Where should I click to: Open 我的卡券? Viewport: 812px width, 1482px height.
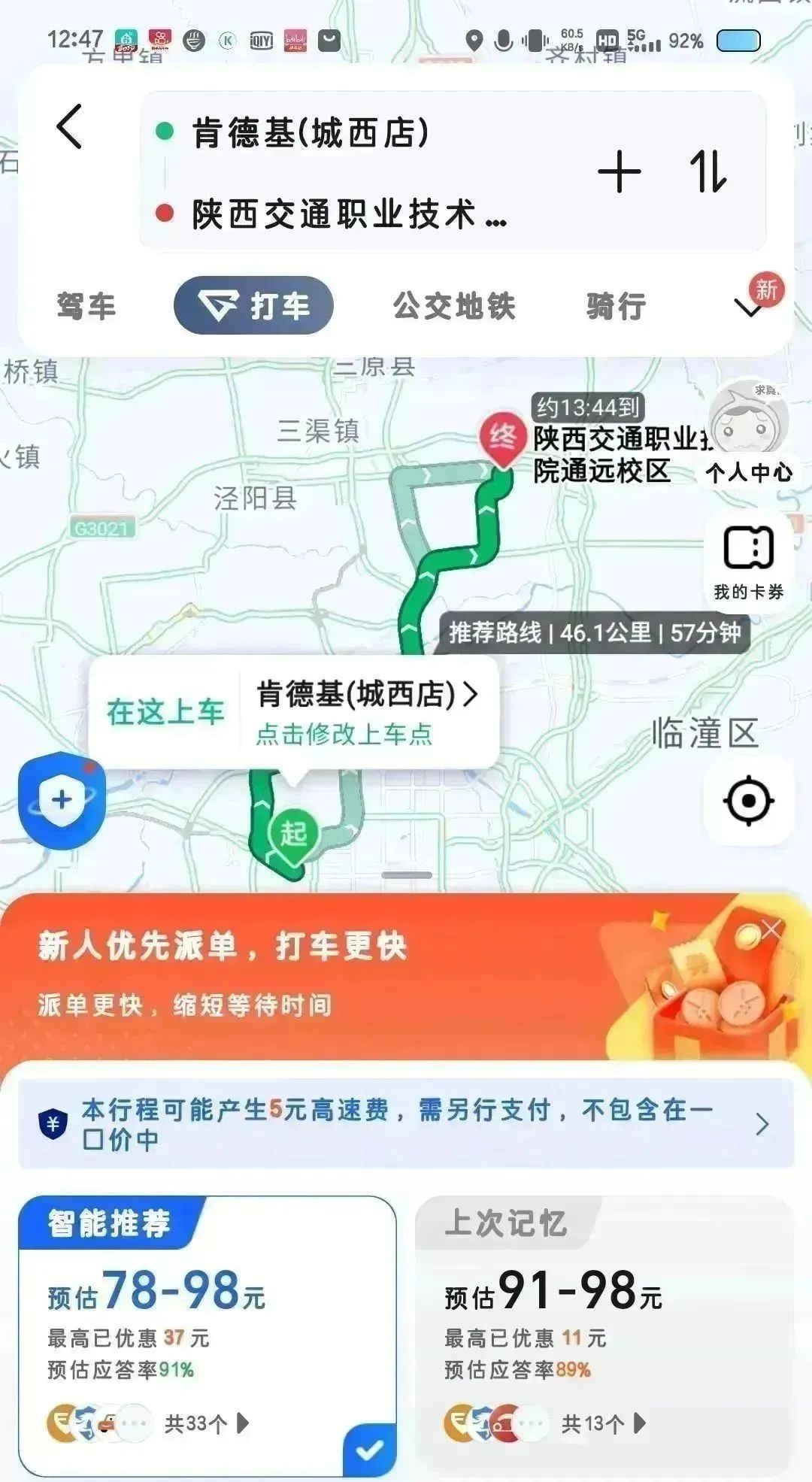tap(749, 560)
